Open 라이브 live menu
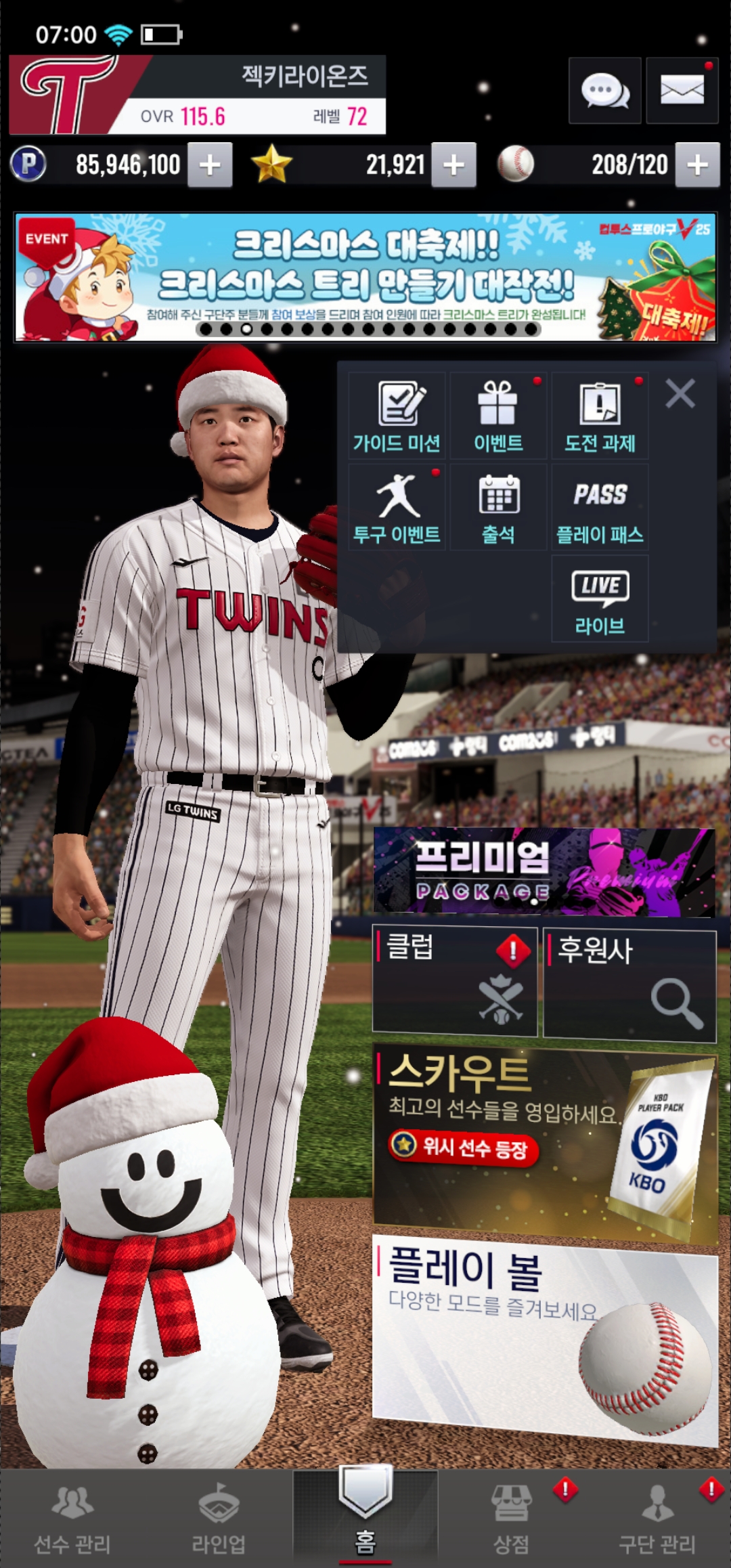Image resolution: width=731 pixels, height=1568 pixels. (600, 598)
